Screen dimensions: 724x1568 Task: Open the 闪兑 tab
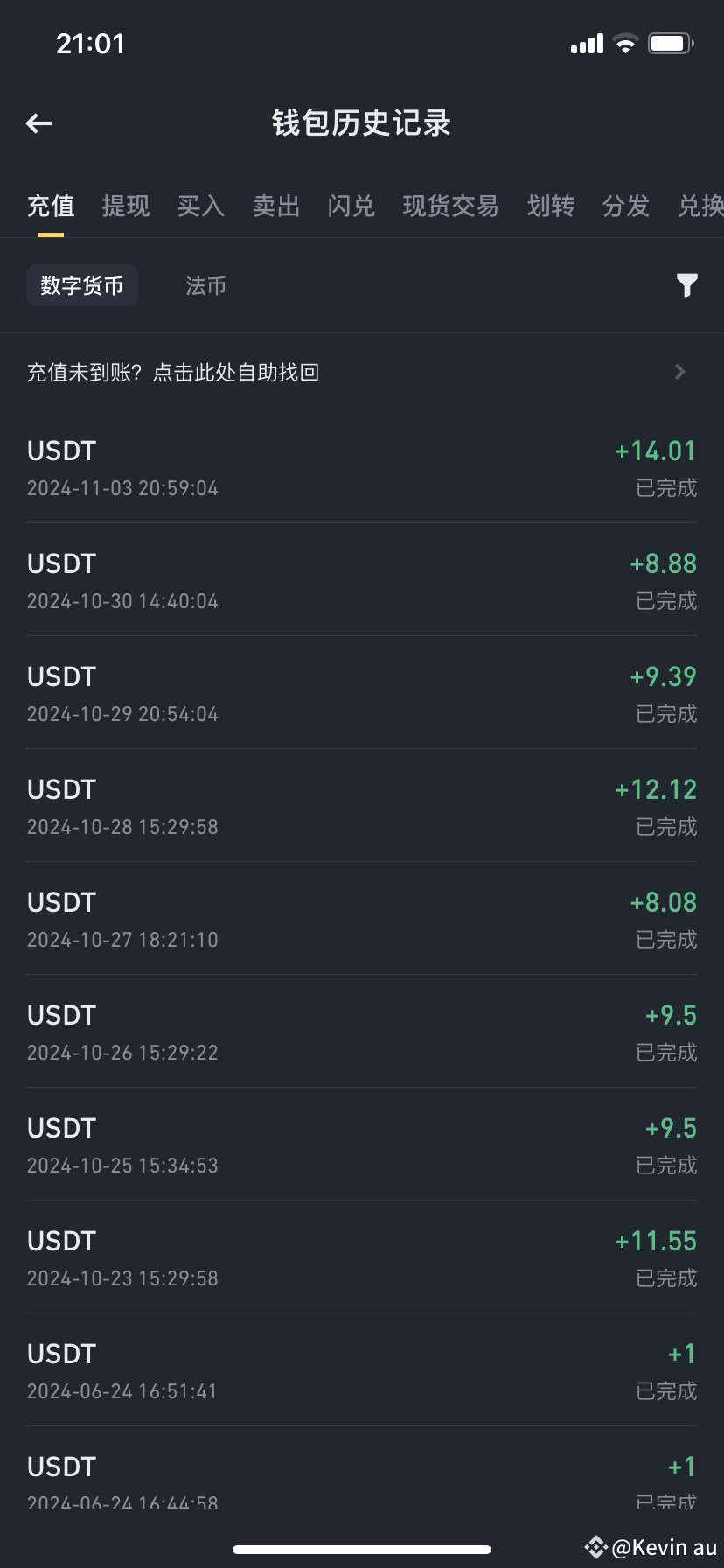(352, 206)
